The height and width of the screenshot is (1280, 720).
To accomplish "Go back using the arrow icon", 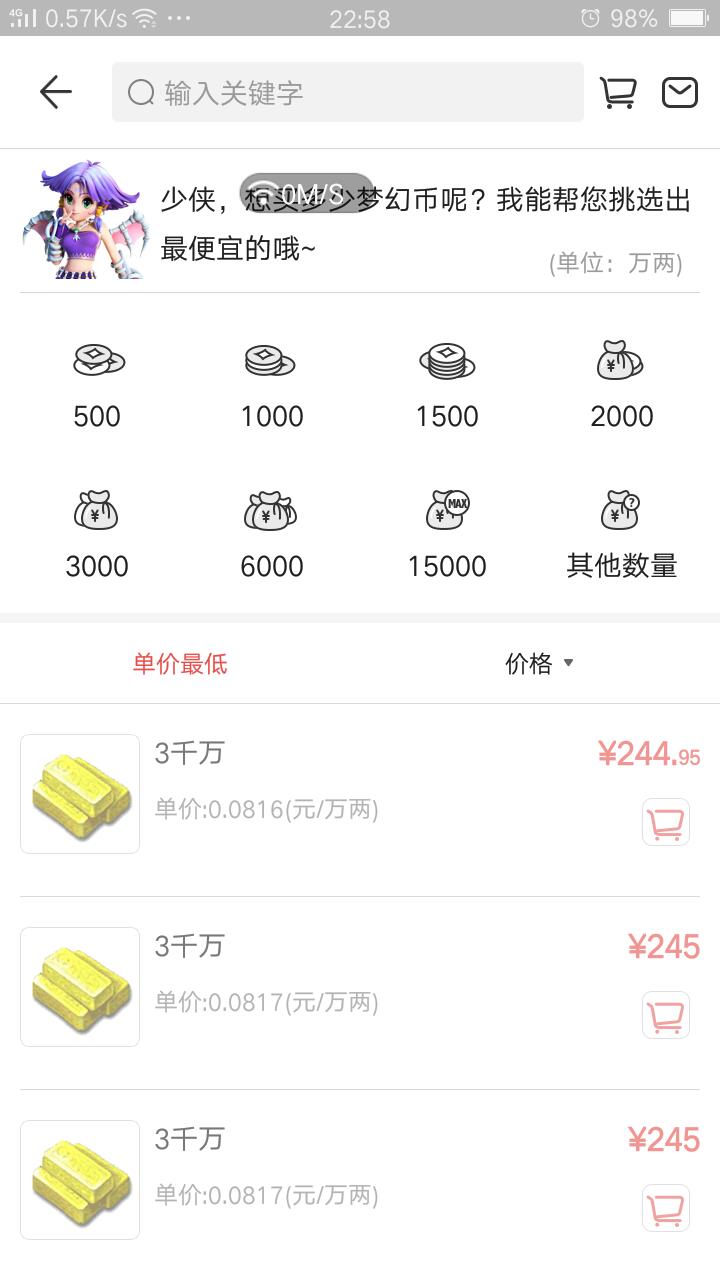I will pos(56,92).
